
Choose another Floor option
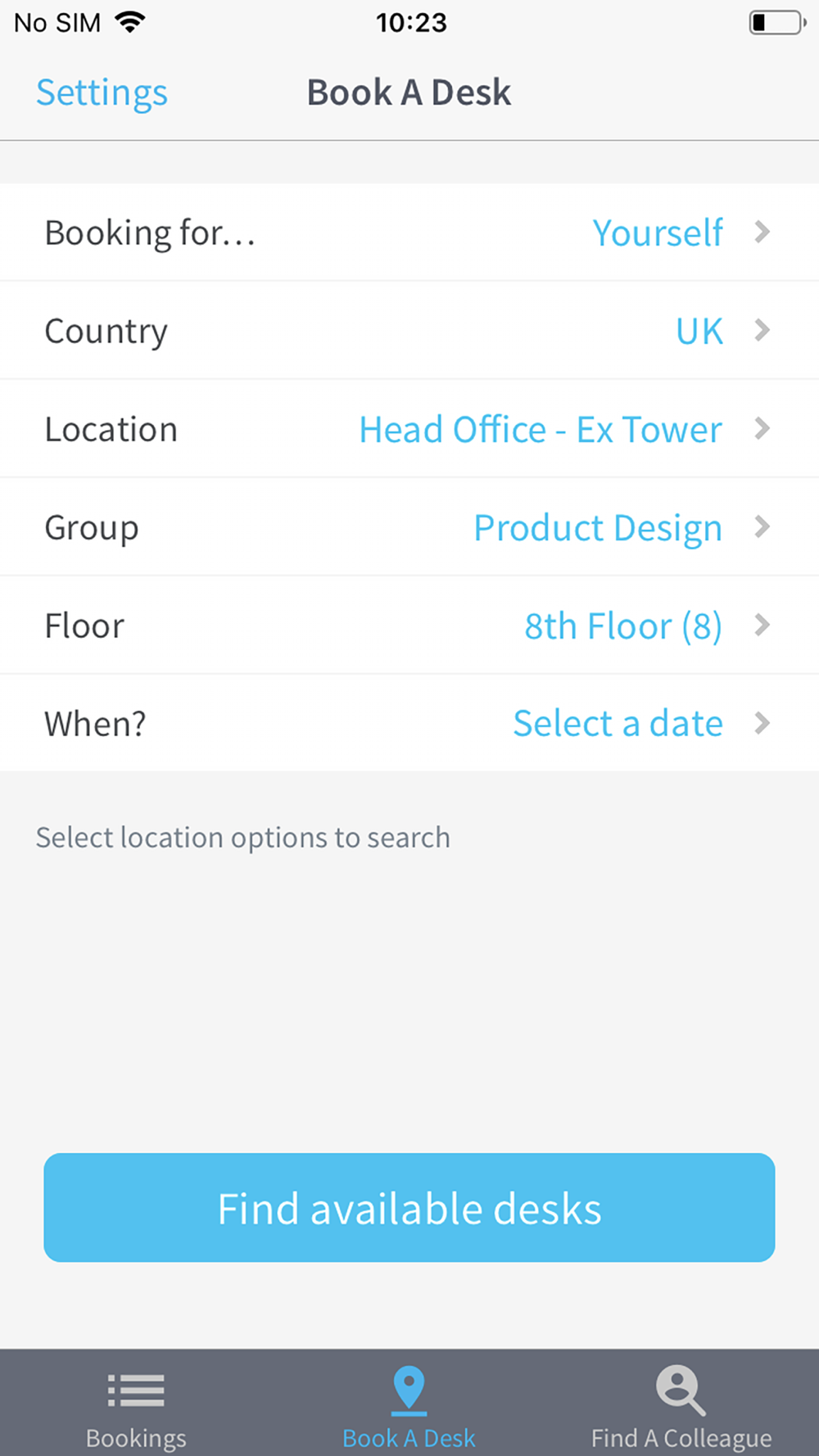pos(409,626)
